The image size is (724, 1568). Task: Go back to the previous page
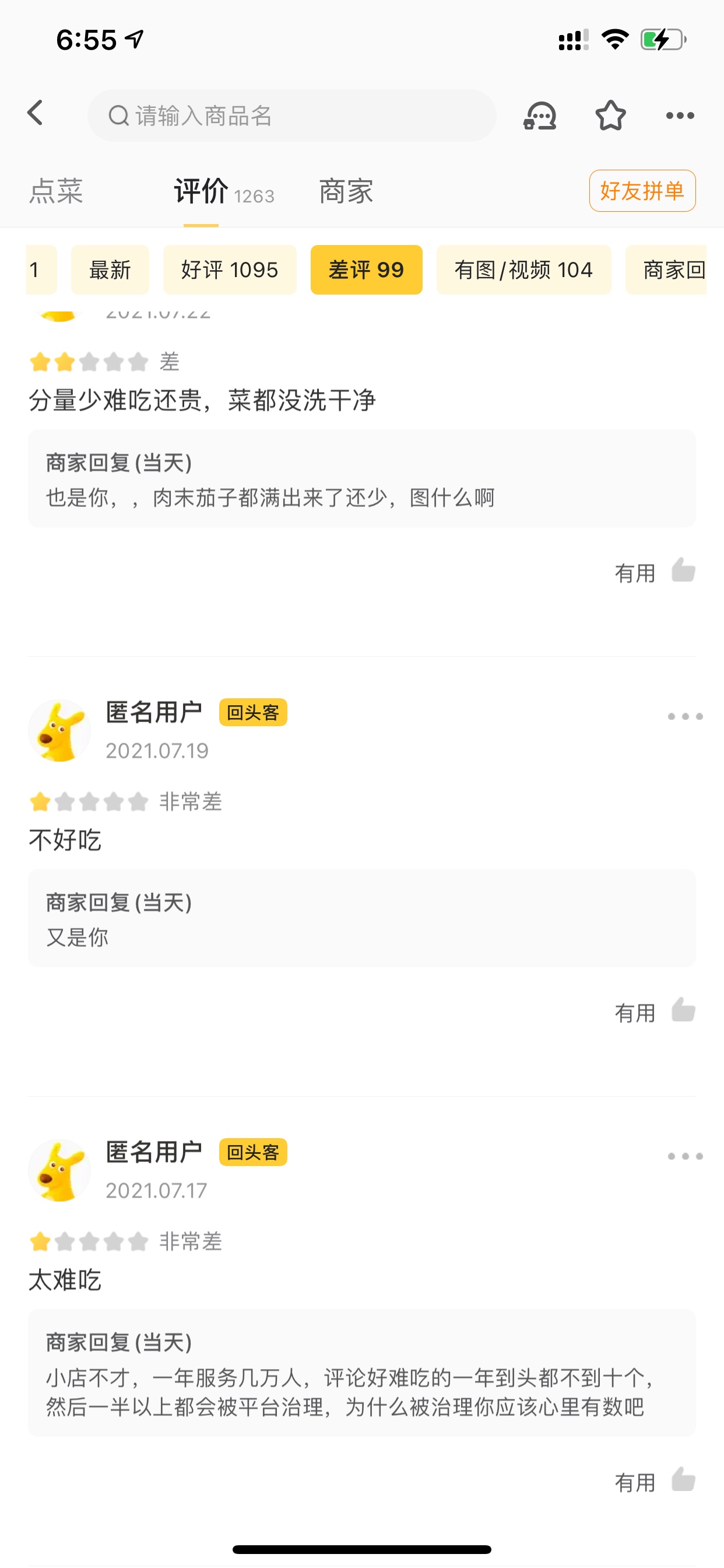coord(36,114)
